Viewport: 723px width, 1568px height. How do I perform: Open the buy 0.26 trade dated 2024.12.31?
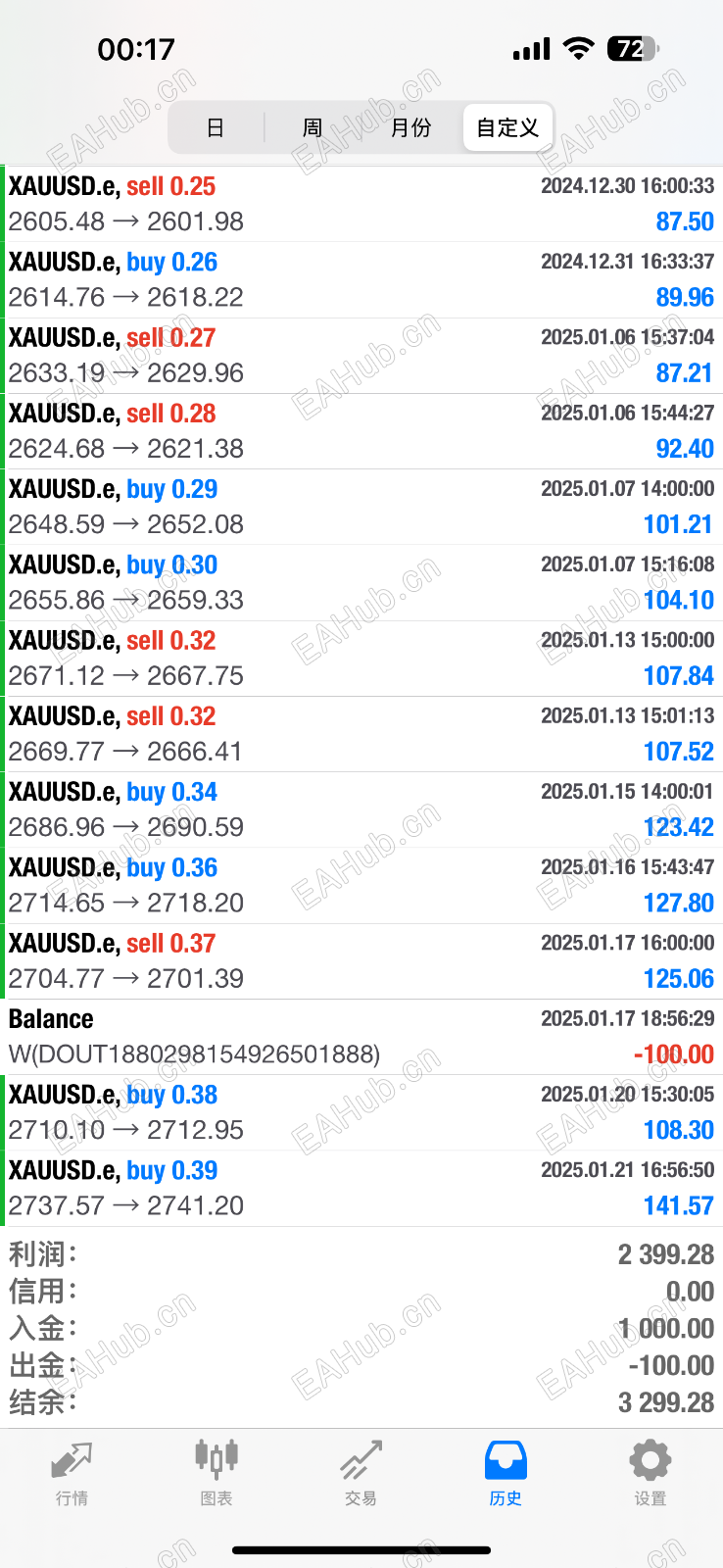361,279
